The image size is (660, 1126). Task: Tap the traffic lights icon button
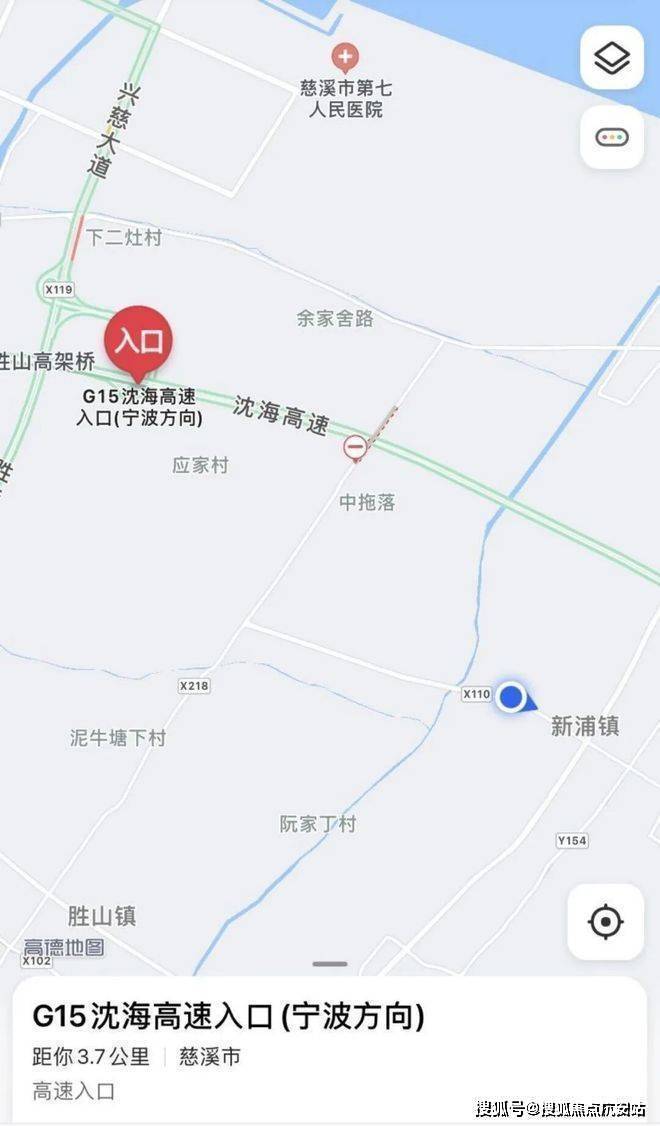pos(611,137)
